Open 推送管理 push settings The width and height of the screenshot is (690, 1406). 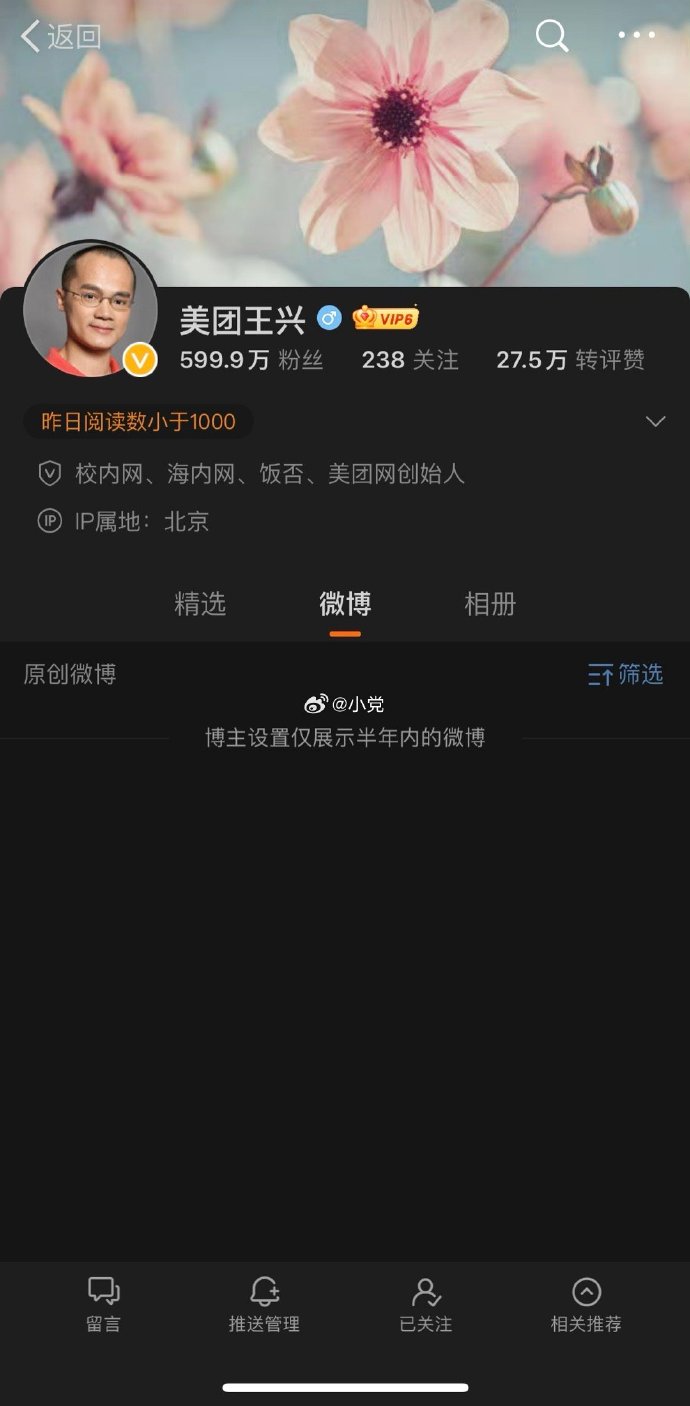pos(264,1304)
